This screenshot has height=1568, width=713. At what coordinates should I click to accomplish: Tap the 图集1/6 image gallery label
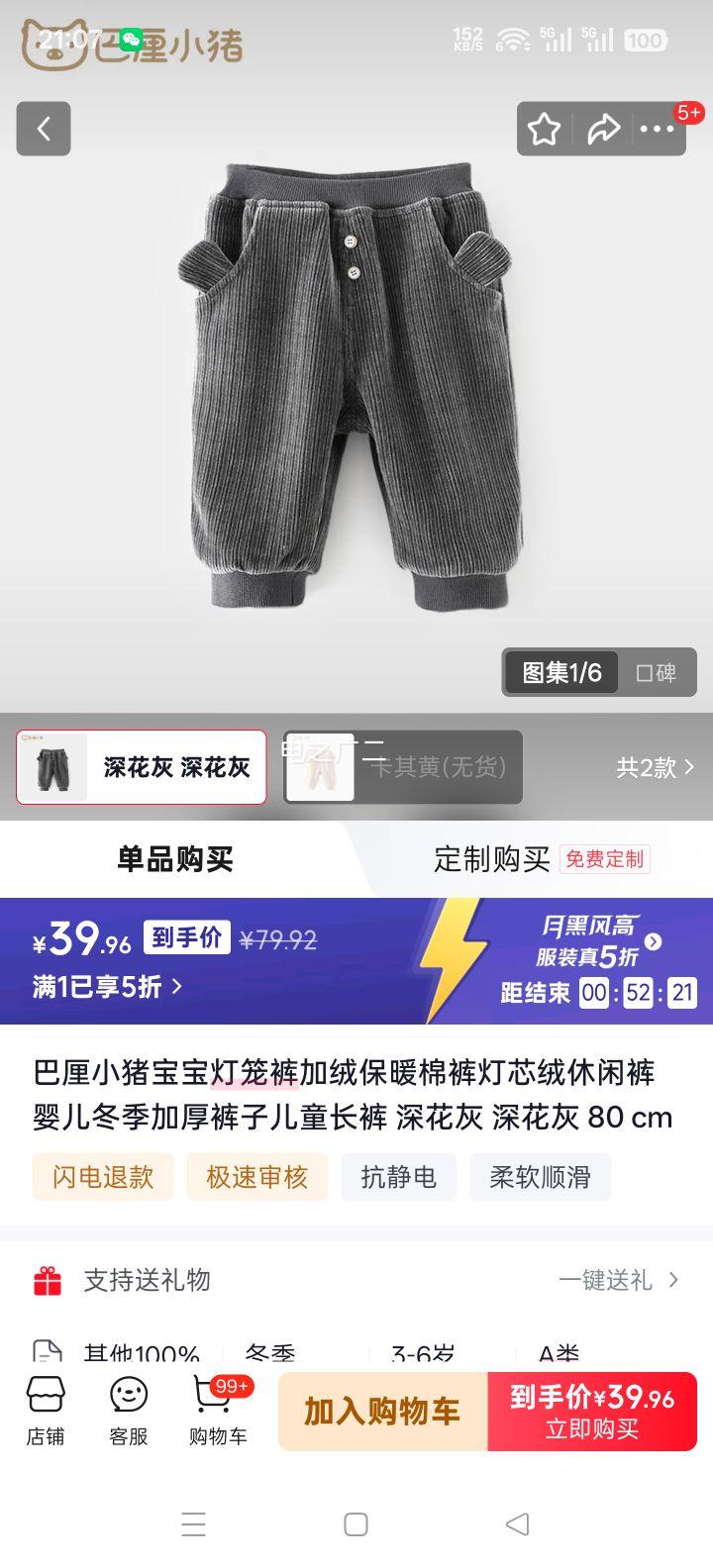pyautogui.click(x=560, y=672)
